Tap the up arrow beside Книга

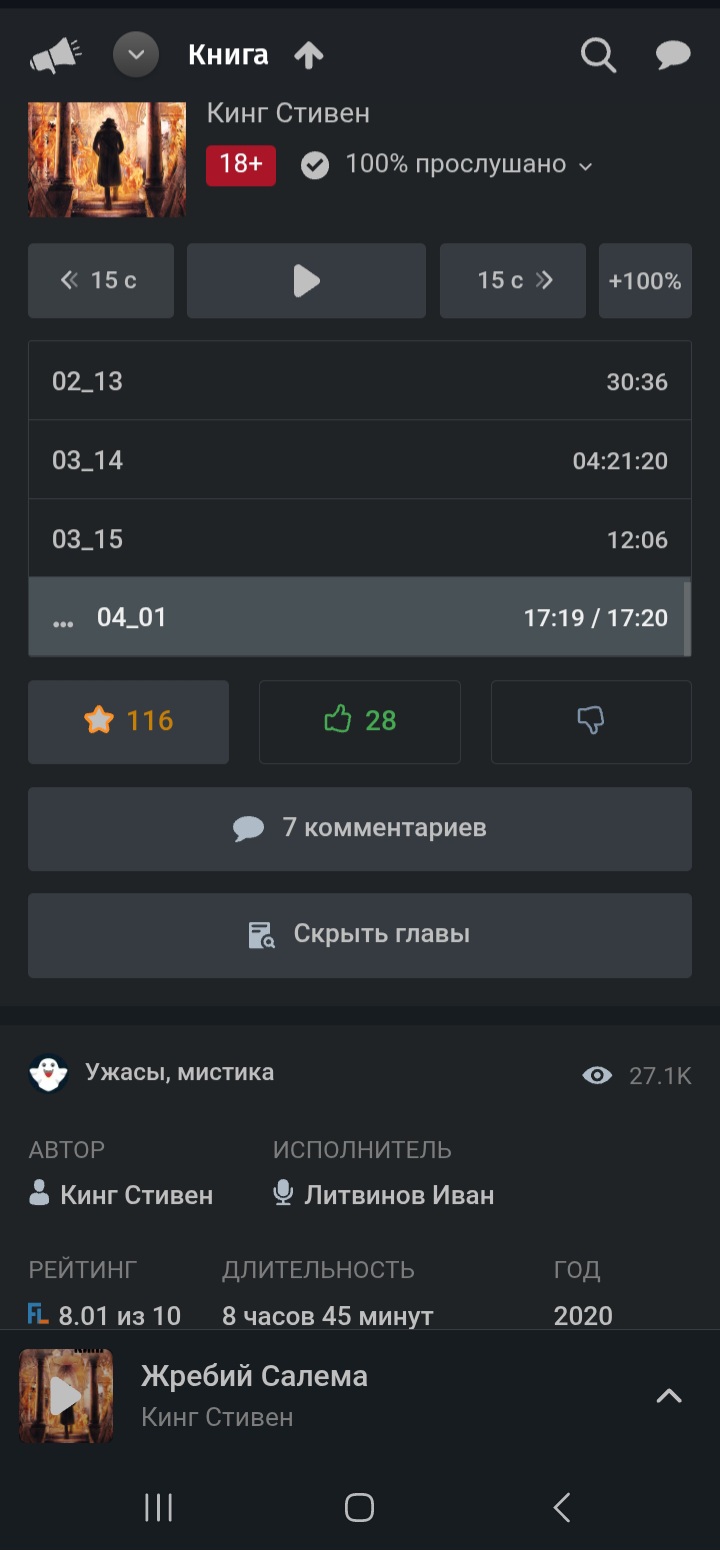point(309,56)
